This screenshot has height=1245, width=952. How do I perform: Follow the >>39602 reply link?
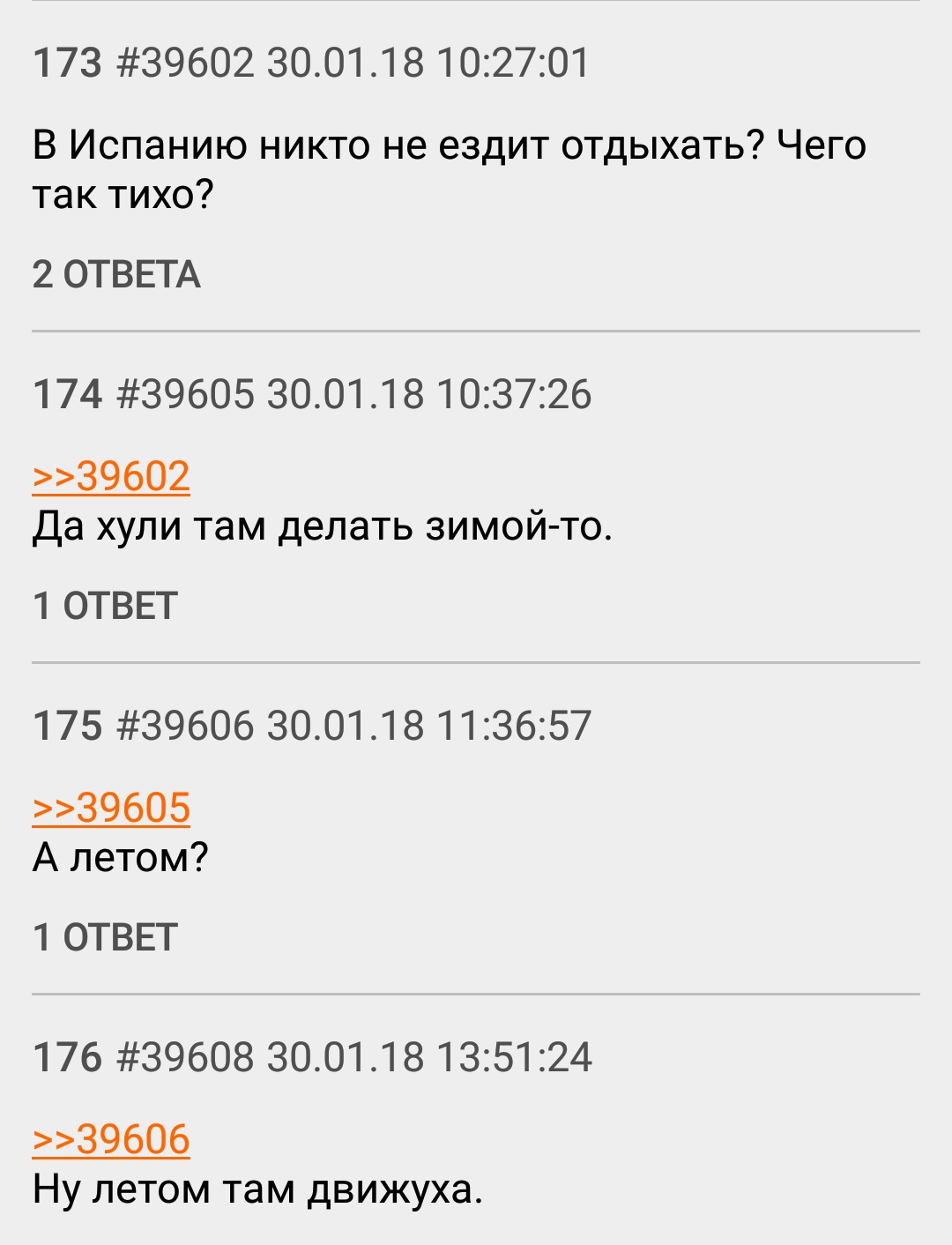[x=111, y=477]
